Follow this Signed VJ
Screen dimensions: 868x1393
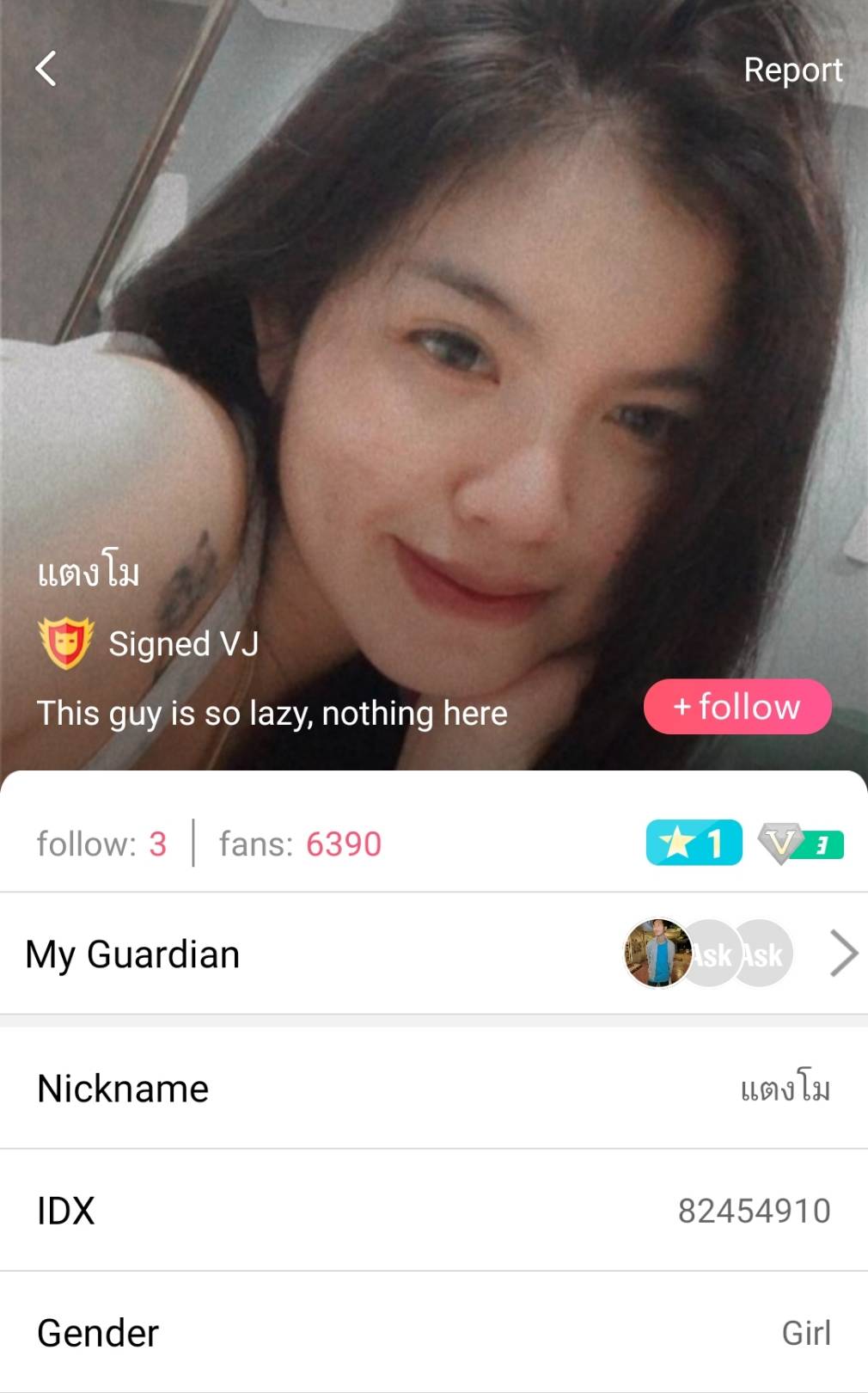737,707
